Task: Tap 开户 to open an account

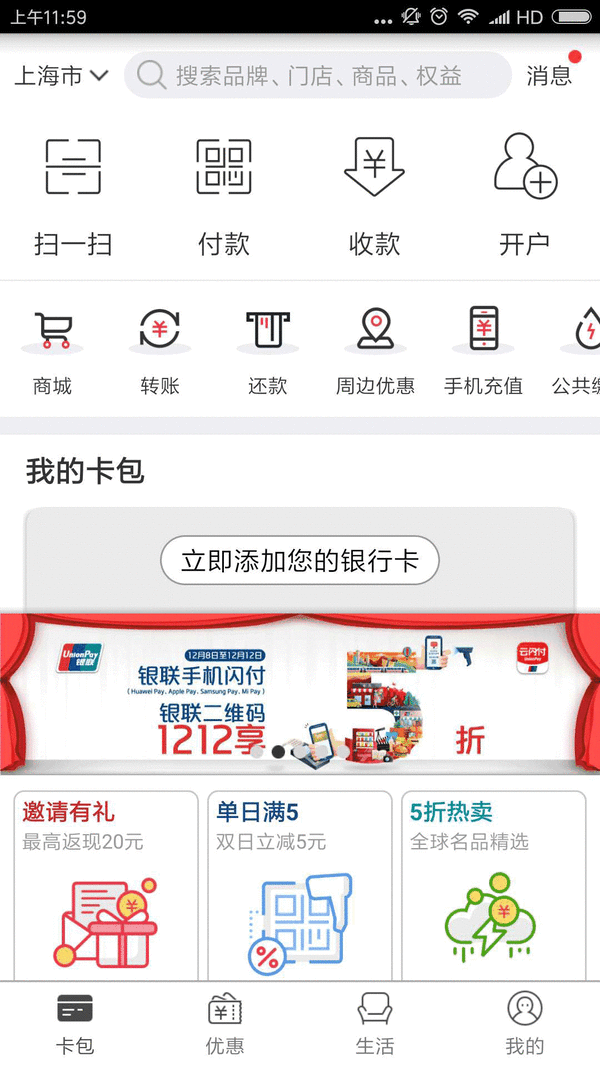Action: pos(524,195)
